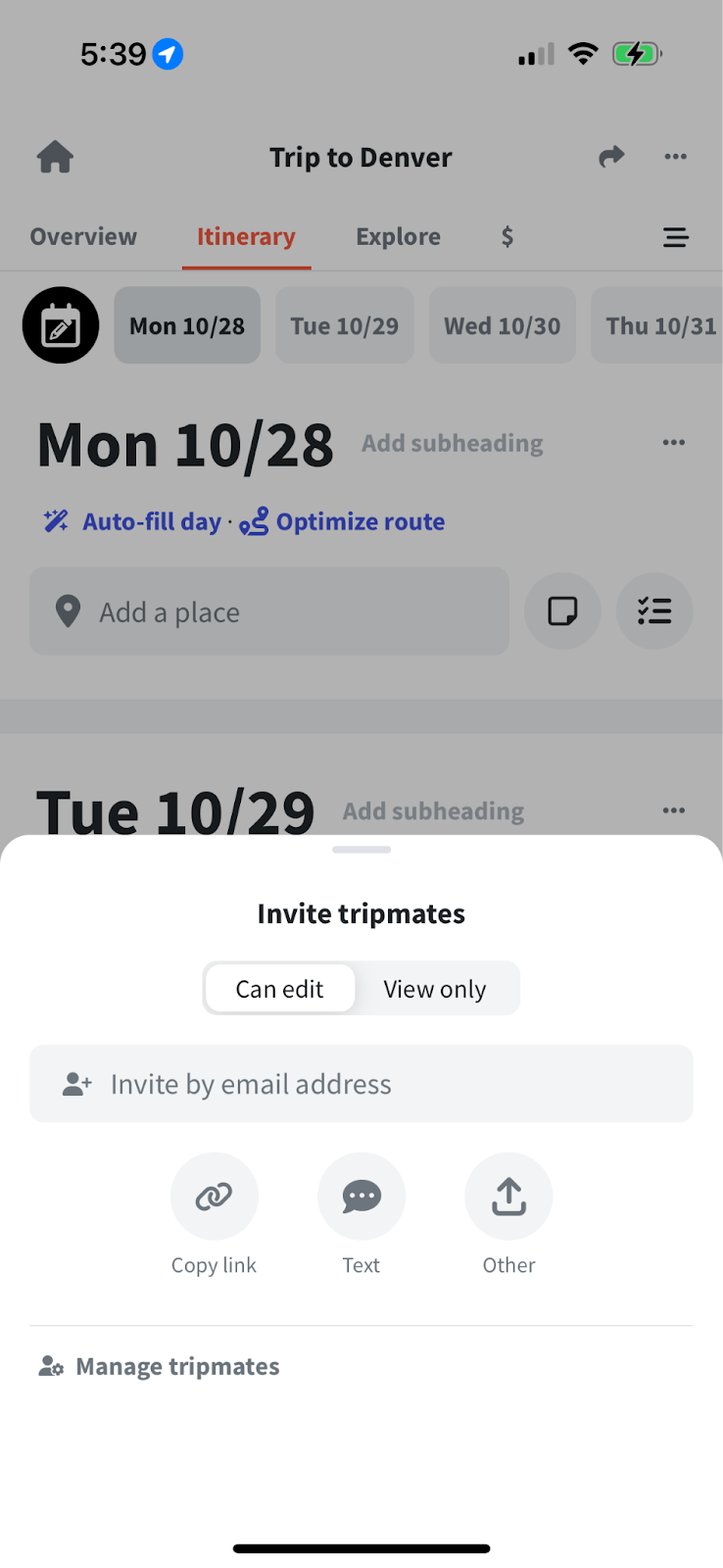
Task: Open Other sharing options
Action: click(508, 1197)
